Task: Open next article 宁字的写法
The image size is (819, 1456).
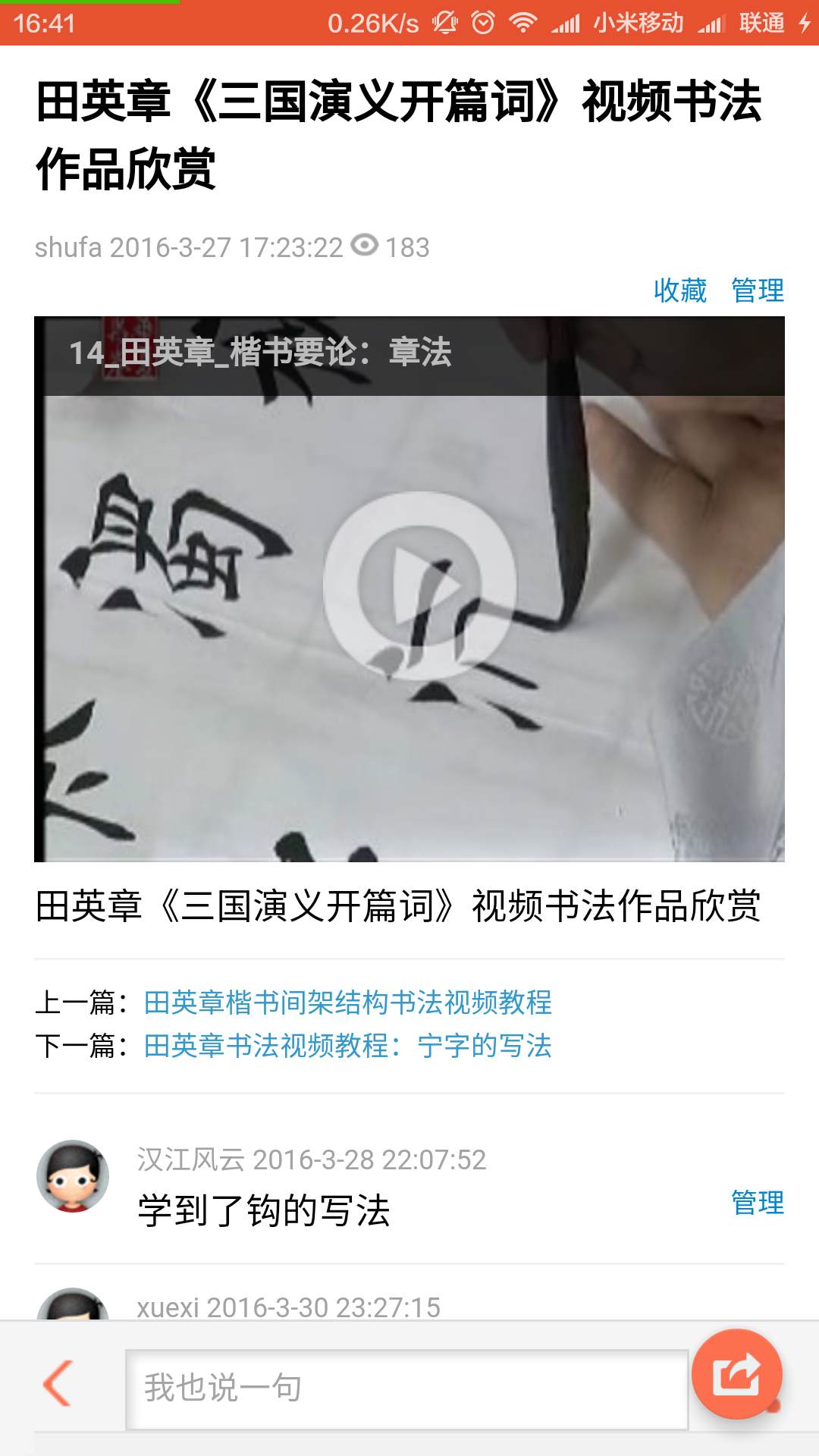Action: pos(347,1046)
